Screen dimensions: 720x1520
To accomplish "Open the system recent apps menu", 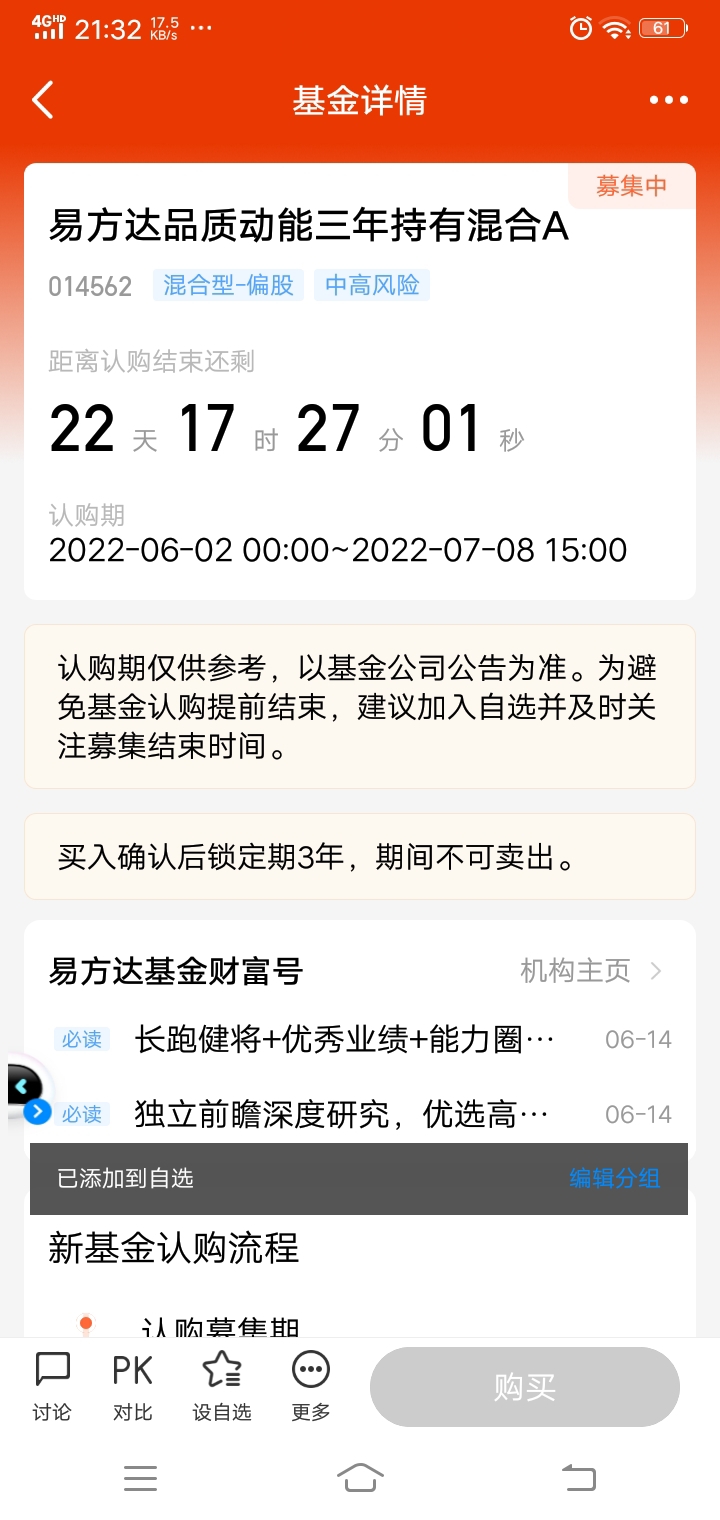I will click(x=140, y=1477).
